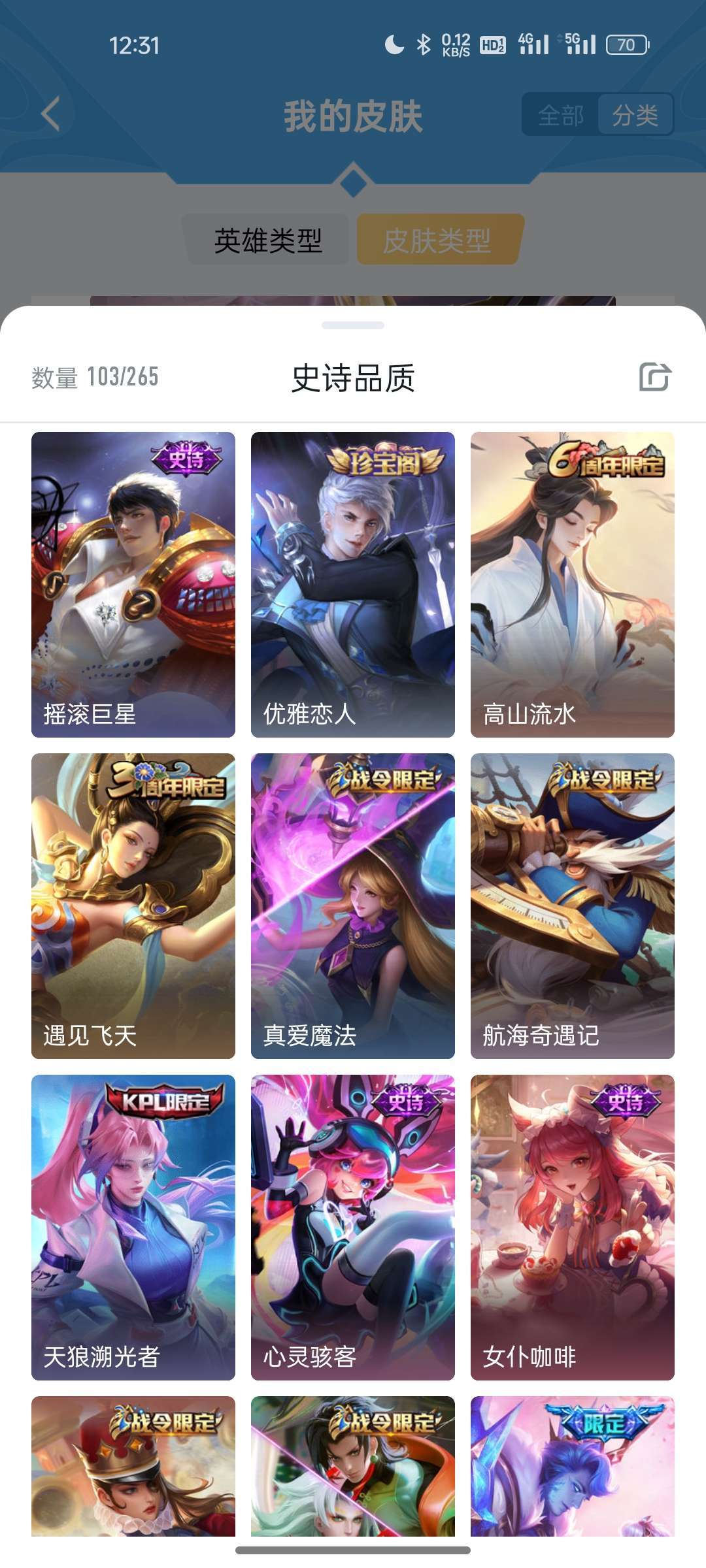
Task: View the 遇见飞天 skin
Action: click(x=133, y=906)
